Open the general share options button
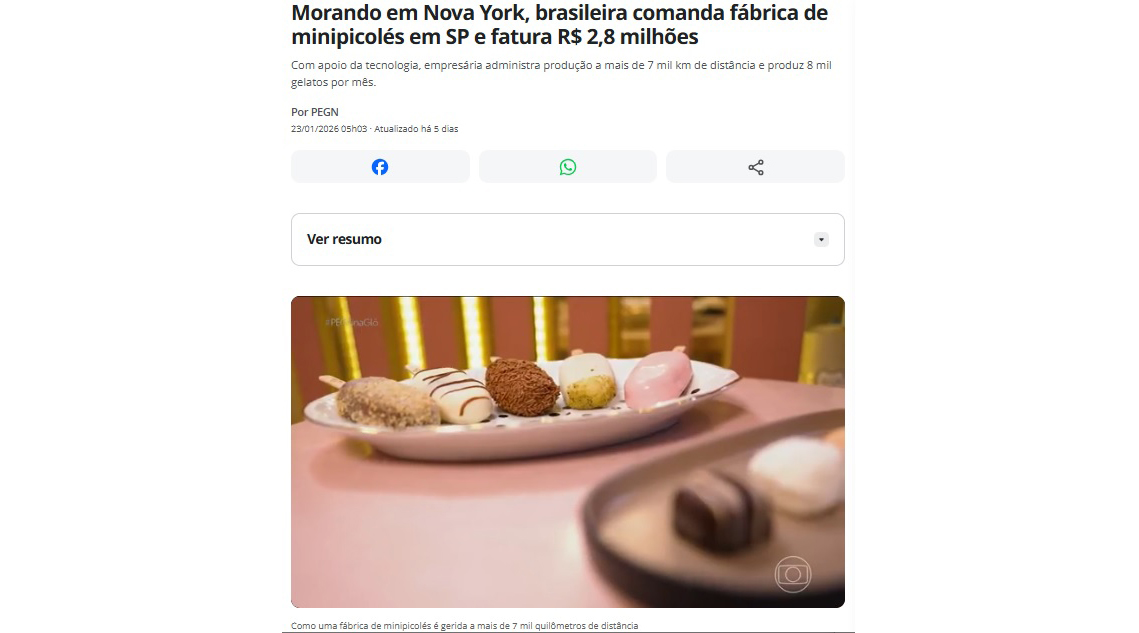Viewport: 1139px width, 633px height. point(755,167)
